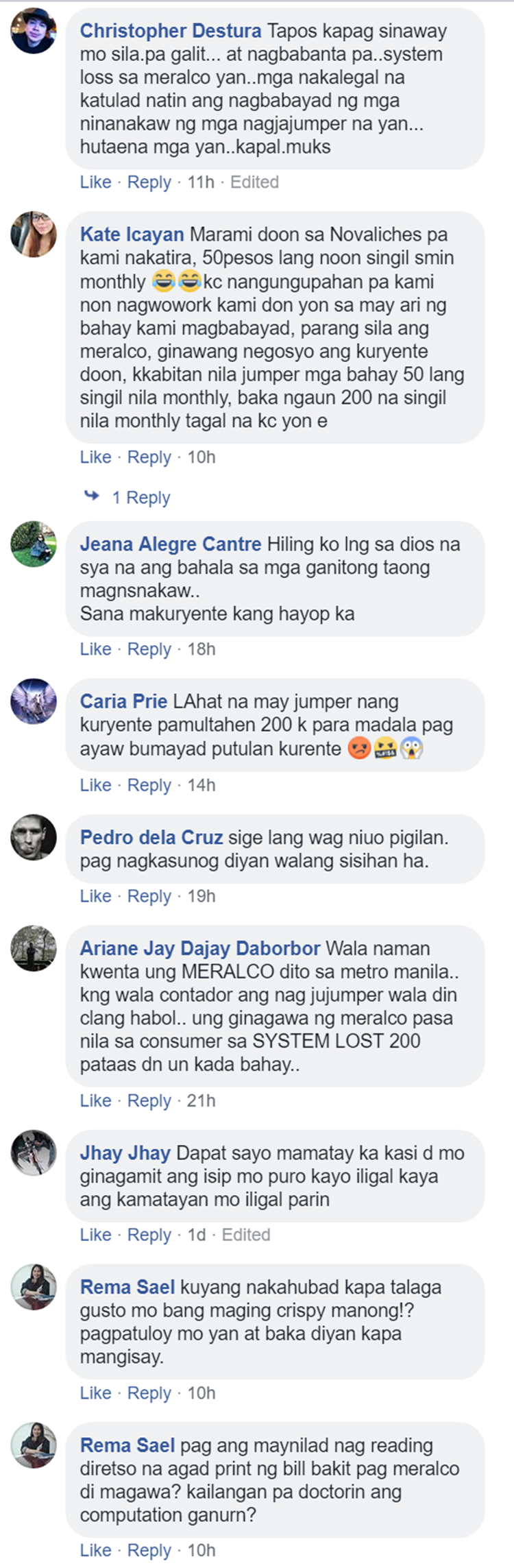Open Kate Icayan's profile name
This screenshot has width=514, height=1568.
click(x=132, y=234)
